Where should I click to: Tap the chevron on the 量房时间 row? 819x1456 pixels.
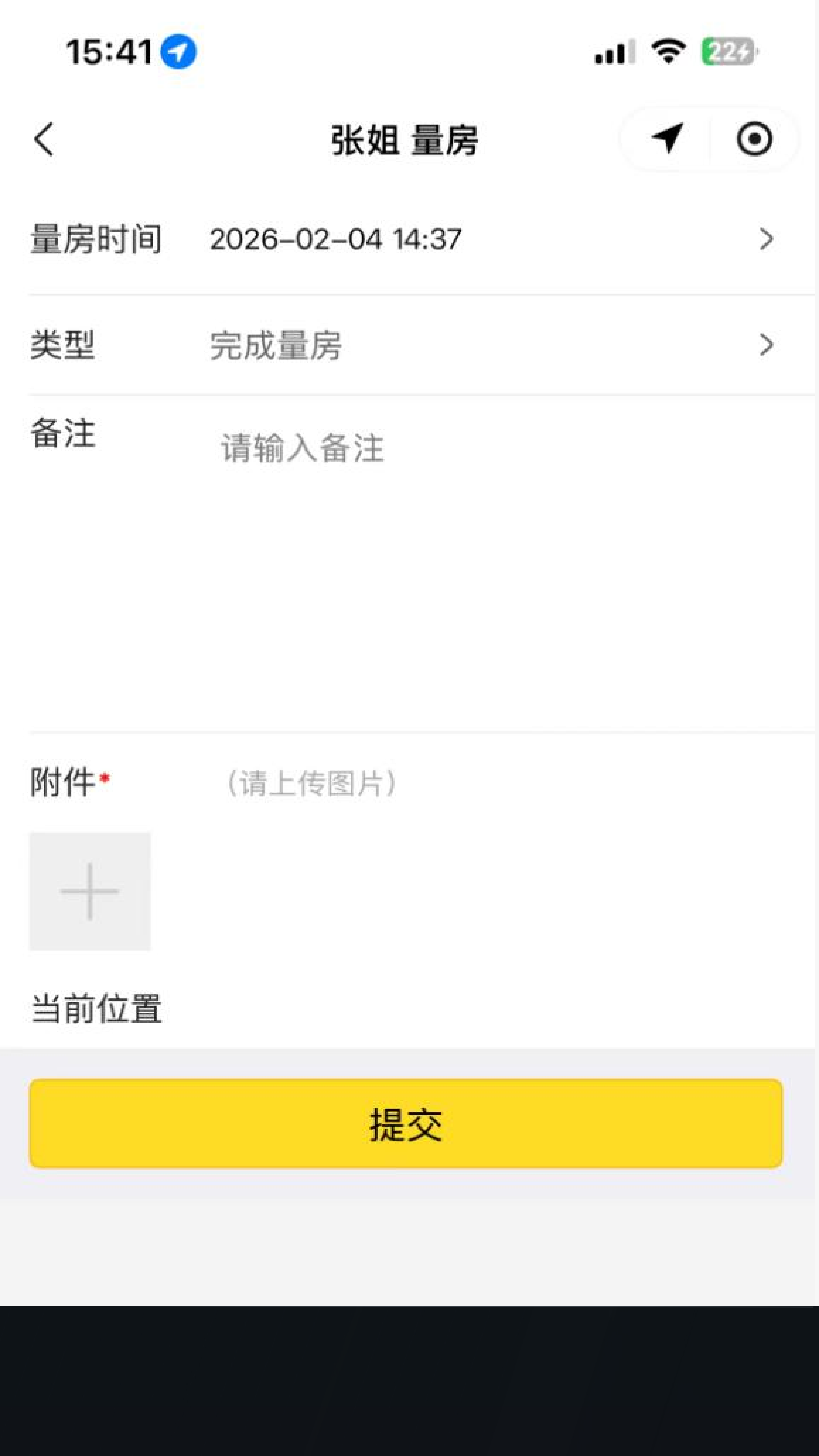click(766, 239)
